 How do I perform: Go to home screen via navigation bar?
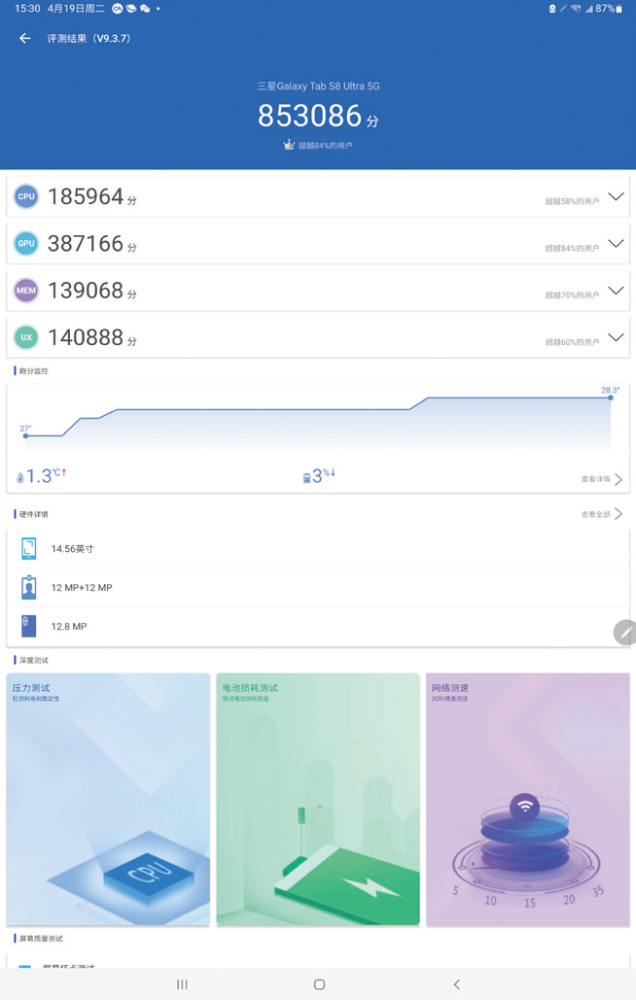coord(319,985)
